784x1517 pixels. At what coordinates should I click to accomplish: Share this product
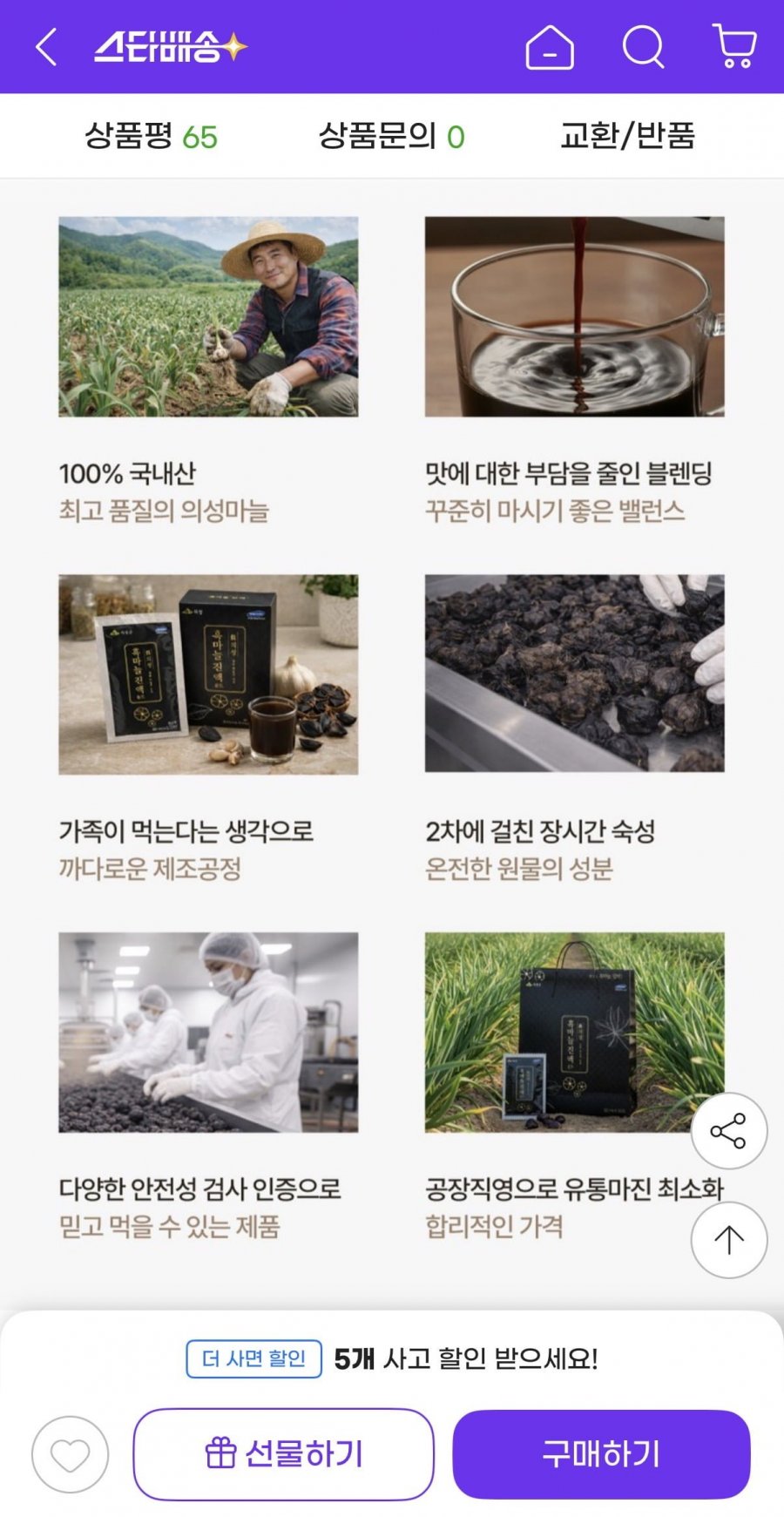click(x=728, y=1131)
